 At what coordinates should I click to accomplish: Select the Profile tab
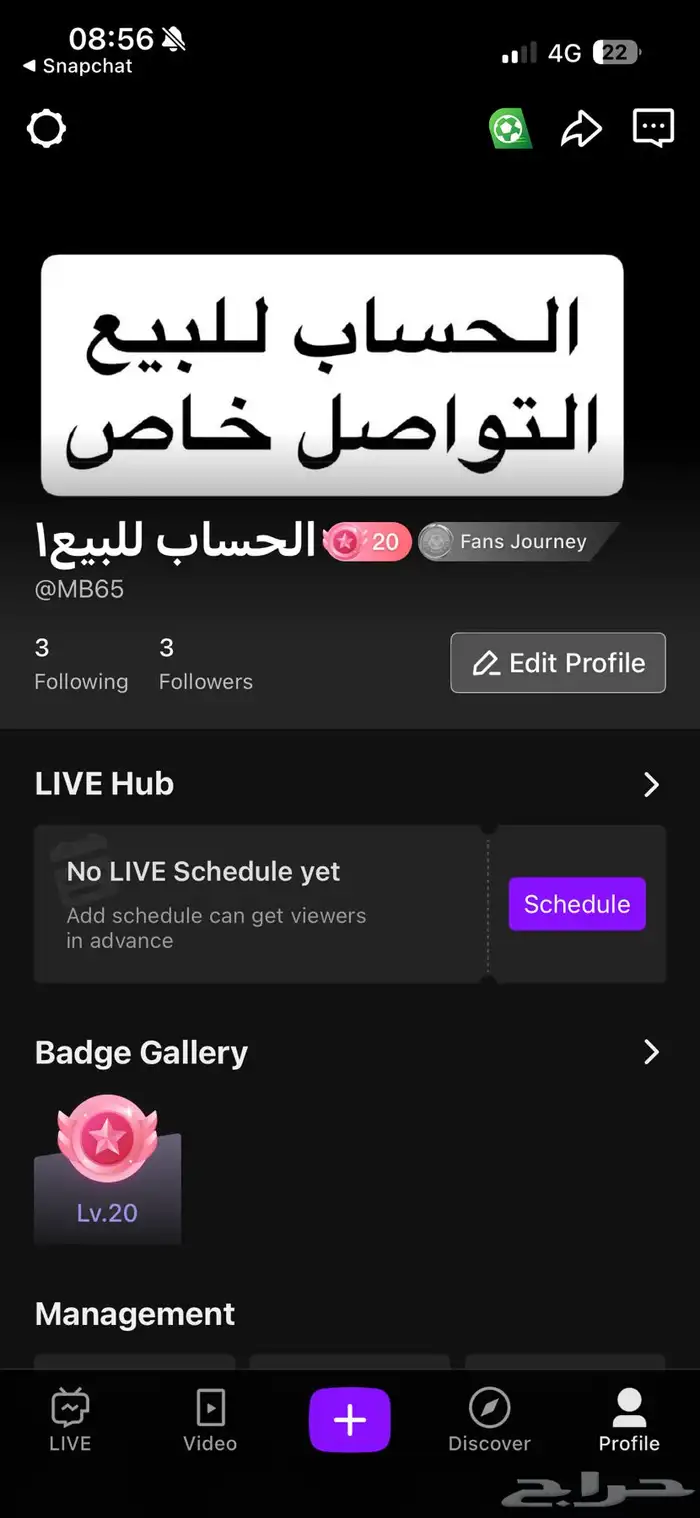tap(629, 1420)
